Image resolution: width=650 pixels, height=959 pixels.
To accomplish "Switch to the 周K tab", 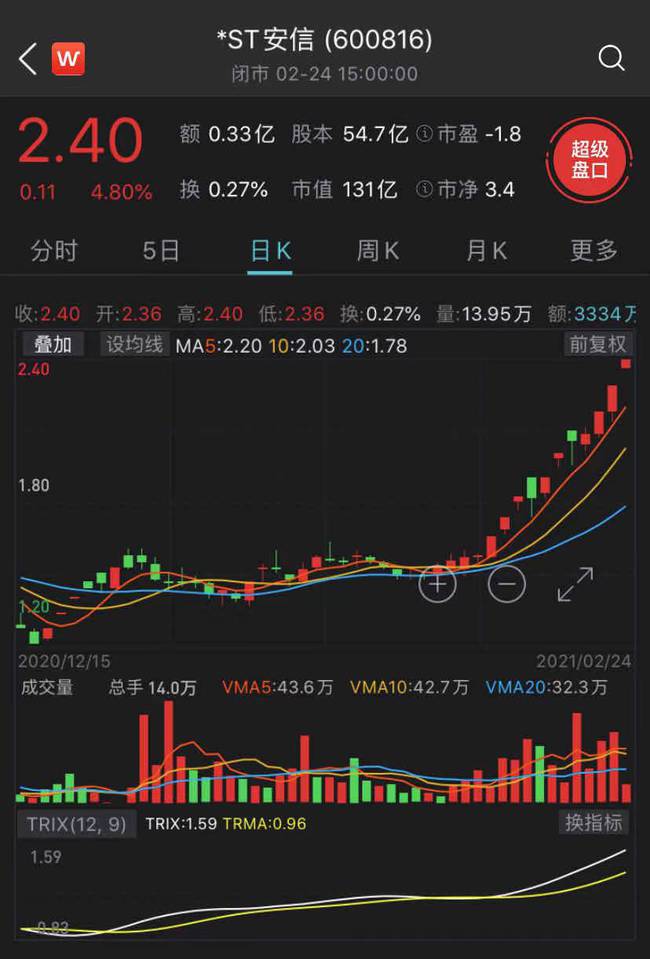I will click(x=378, y=251).
